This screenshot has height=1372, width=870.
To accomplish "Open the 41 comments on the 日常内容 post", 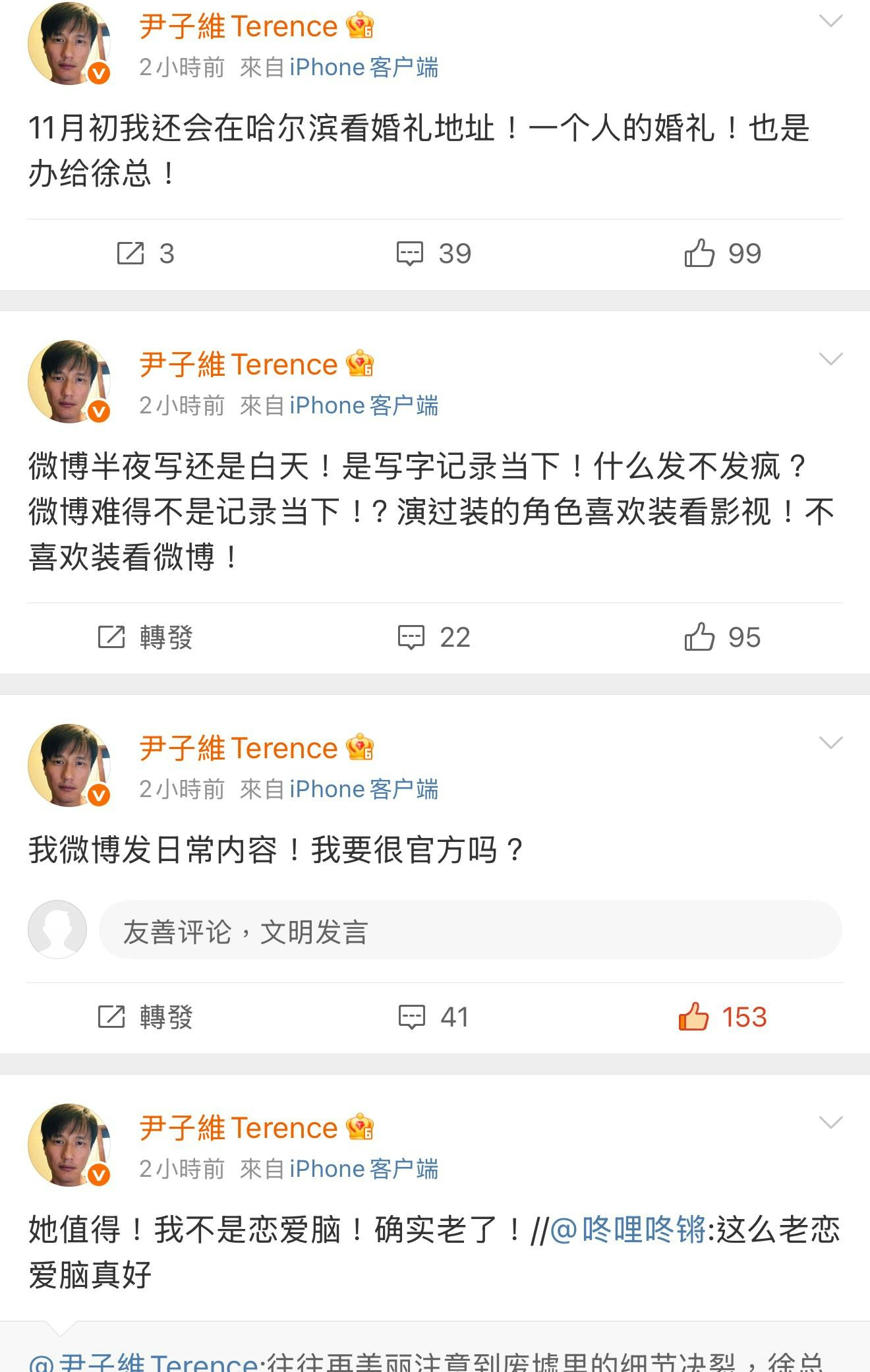I will tap(434, 1017).
